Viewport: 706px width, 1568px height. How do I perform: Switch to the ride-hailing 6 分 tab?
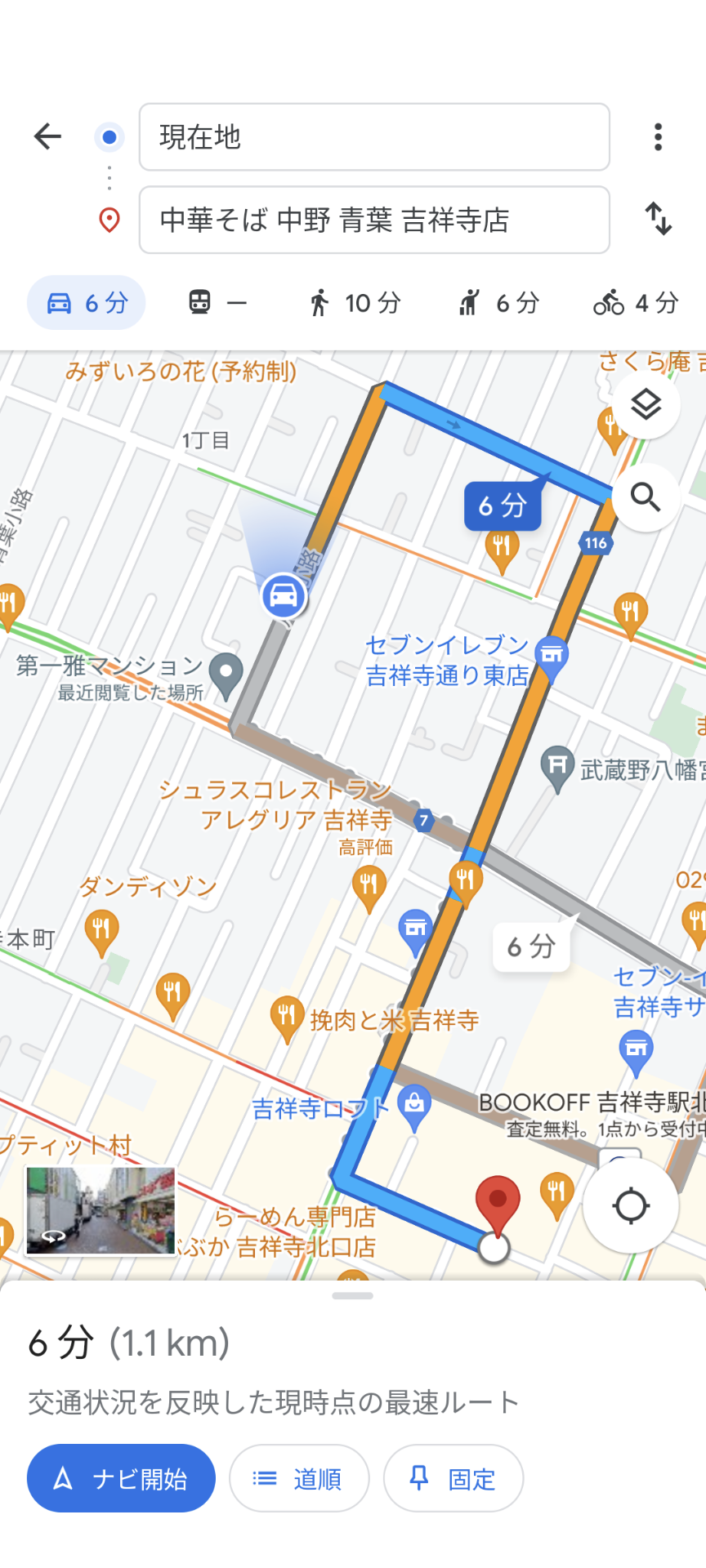click(498, 303)
